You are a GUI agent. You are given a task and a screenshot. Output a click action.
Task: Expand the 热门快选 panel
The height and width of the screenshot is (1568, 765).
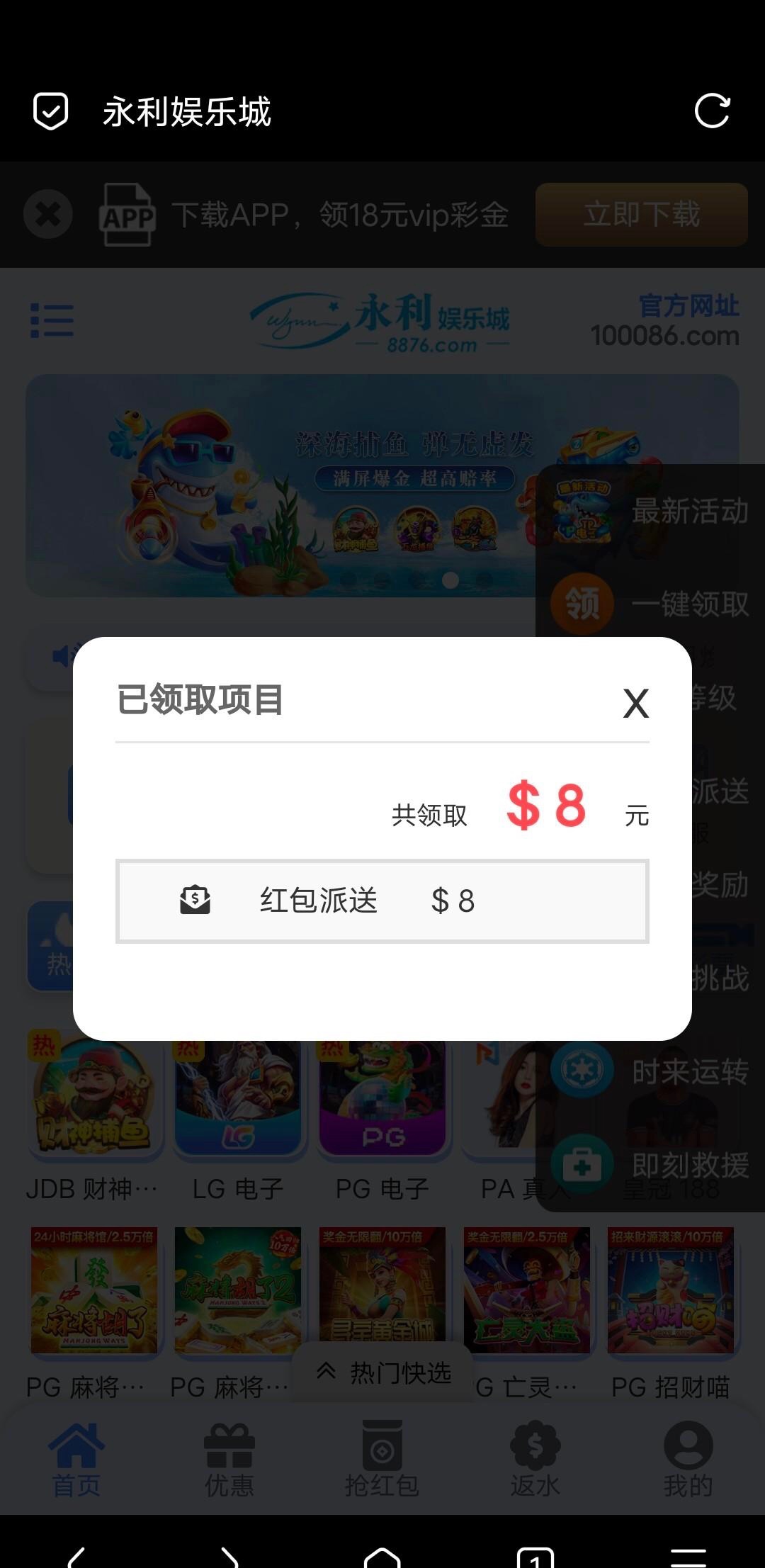(382, 1373)
